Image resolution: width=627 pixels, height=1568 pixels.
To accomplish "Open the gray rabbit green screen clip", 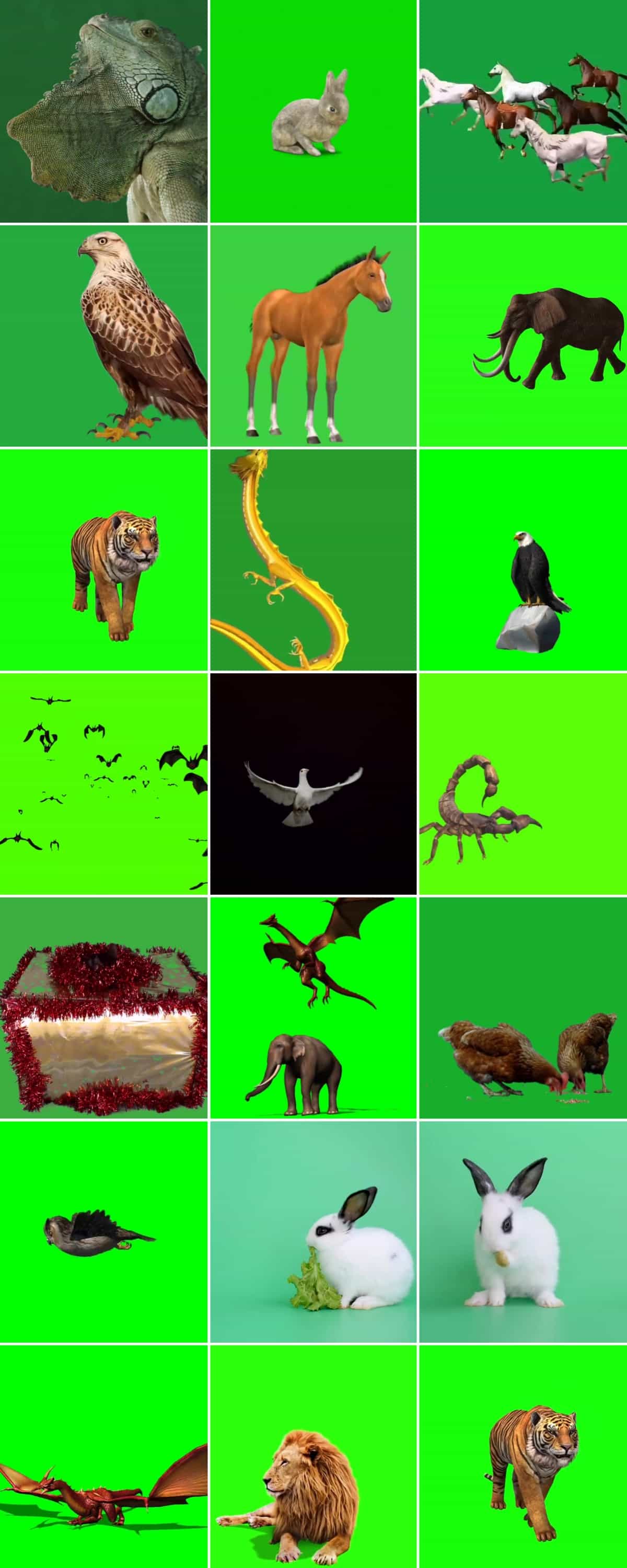I will tap(313, 111).
